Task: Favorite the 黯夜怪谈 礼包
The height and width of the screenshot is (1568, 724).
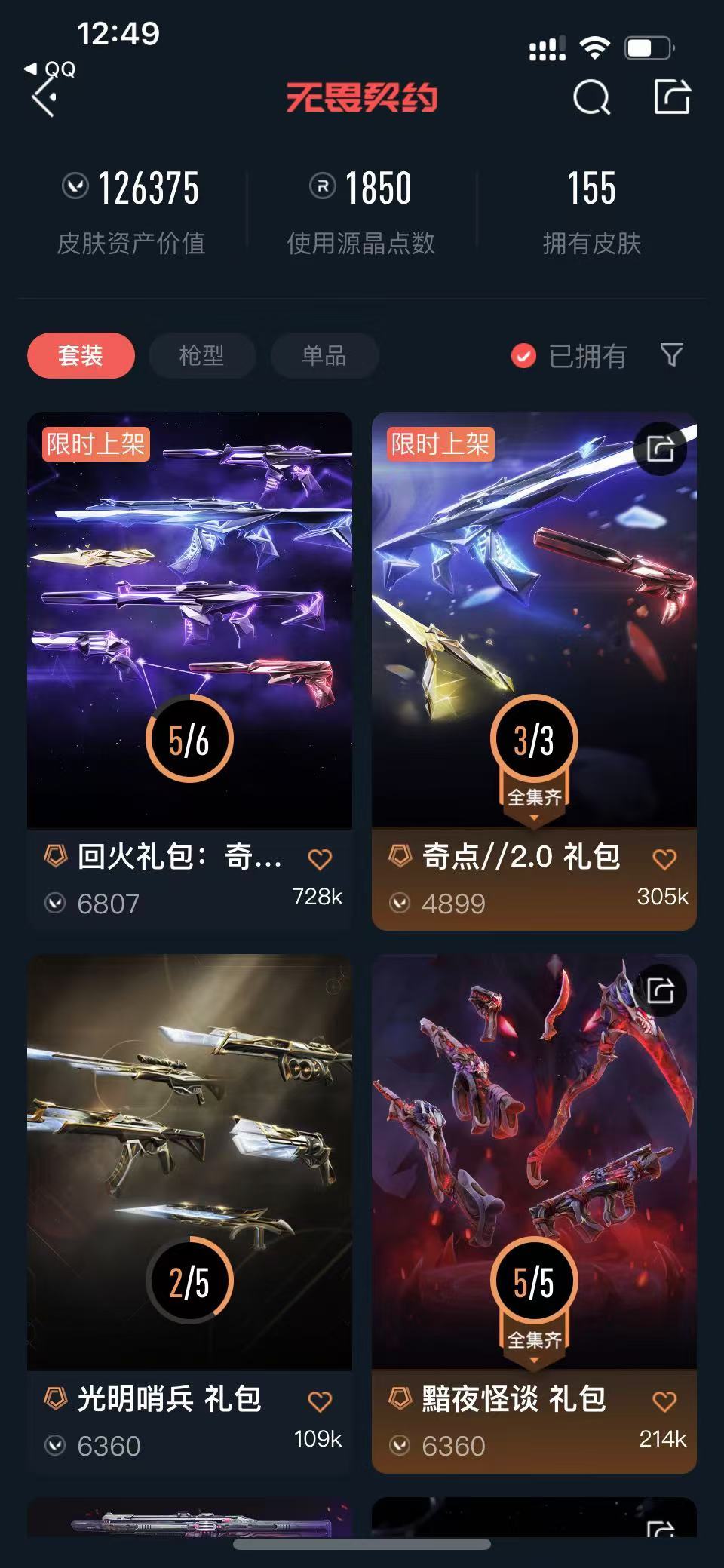Action: (664, 1401)
